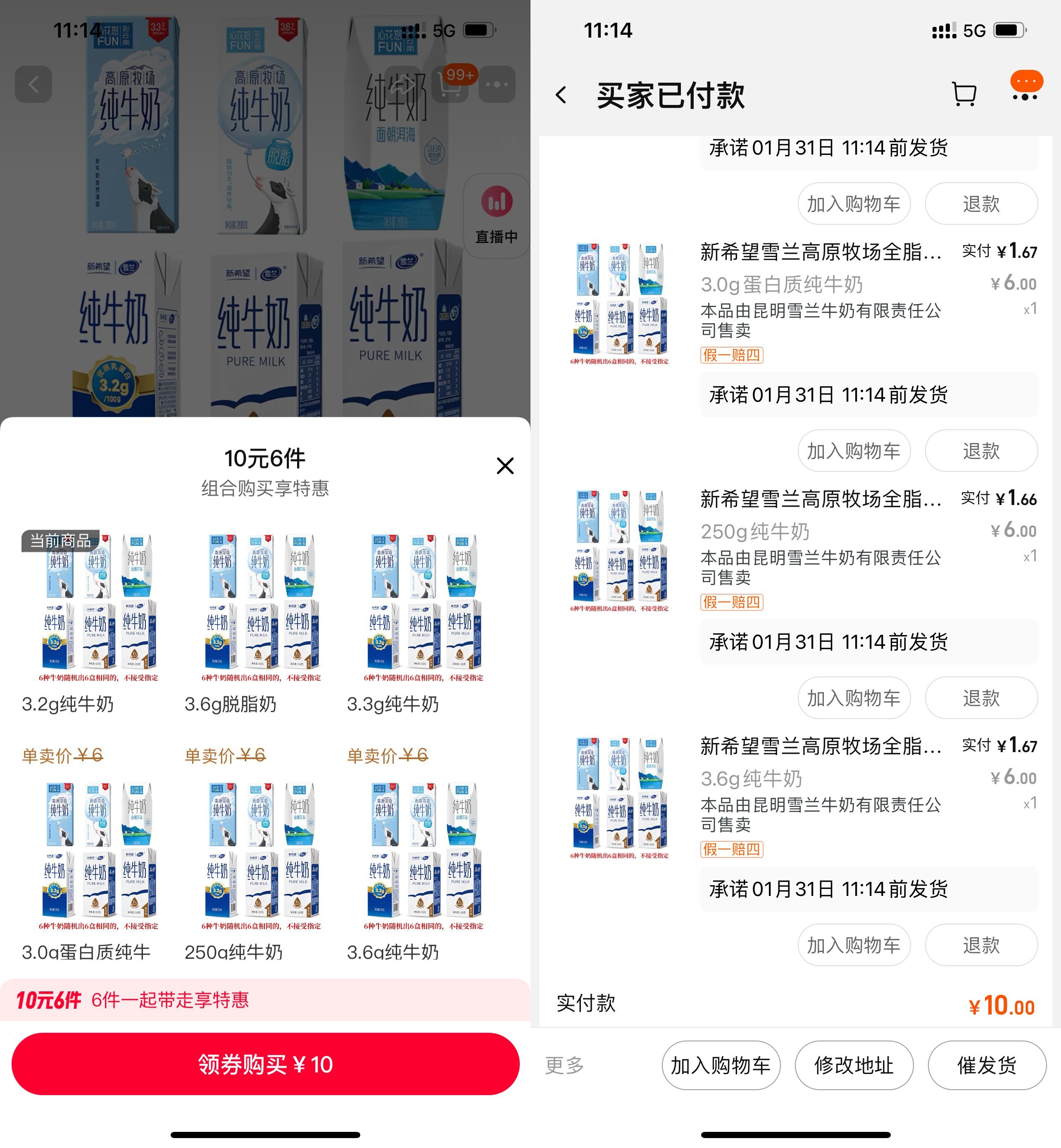The height and width of the screenshot is (1148, 1061).
Task: Request 退款 for 3.0g蛋白质纯牛奶 item
Action: 980,451
